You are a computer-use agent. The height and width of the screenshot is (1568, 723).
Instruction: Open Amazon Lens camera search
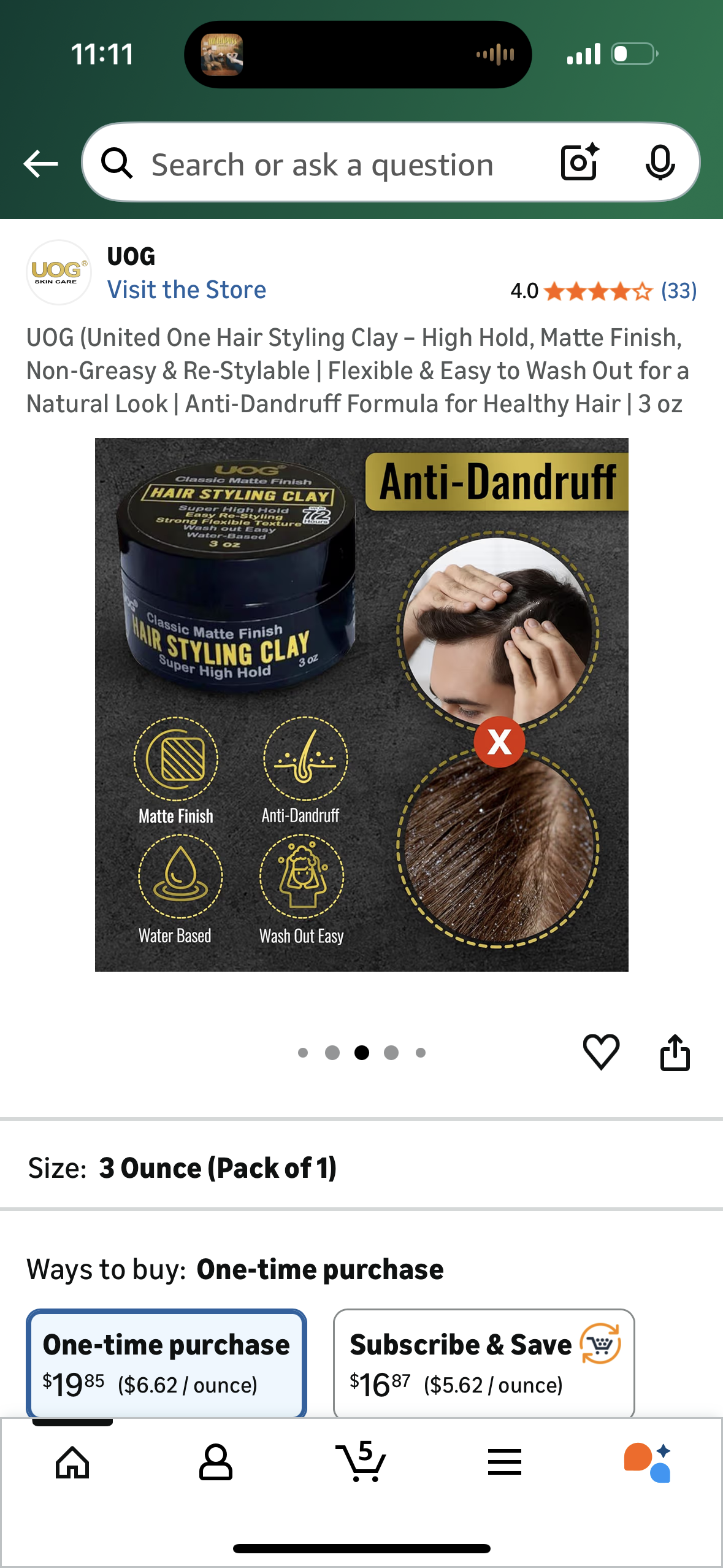point(577,163)
